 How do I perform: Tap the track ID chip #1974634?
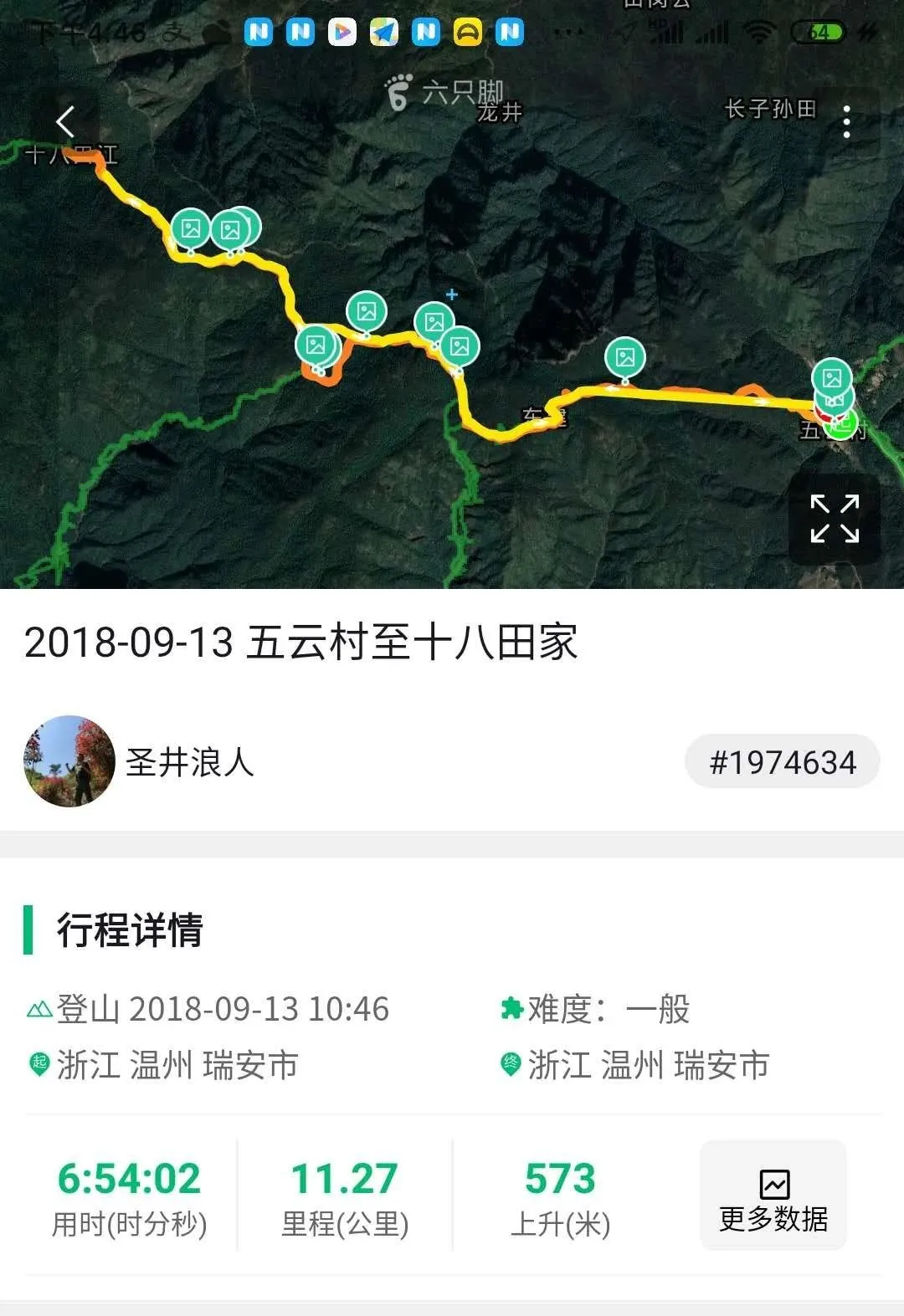(783, 762)
